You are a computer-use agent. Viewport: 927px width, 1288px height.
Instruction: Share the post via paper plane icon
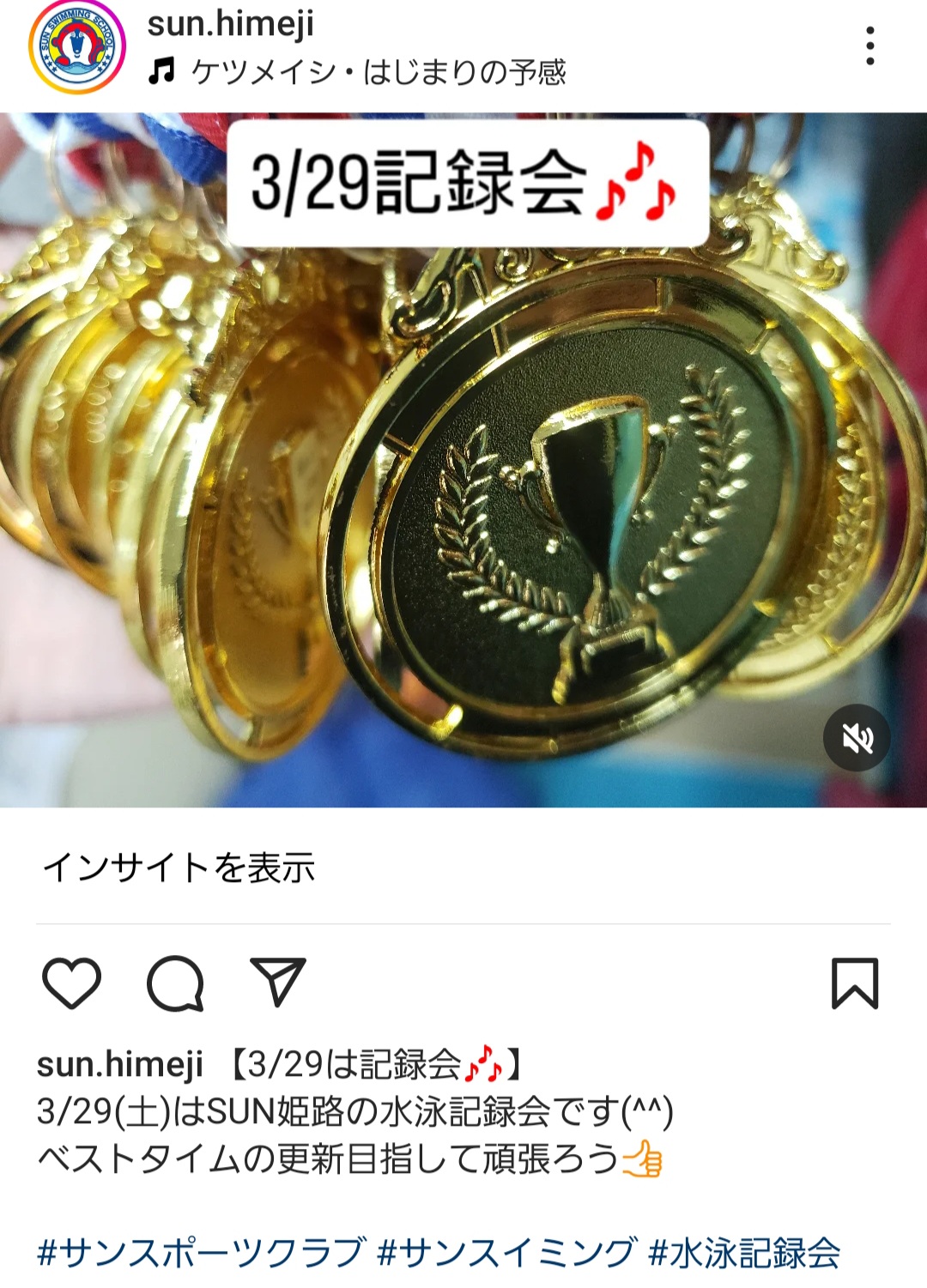click(278, 983)
